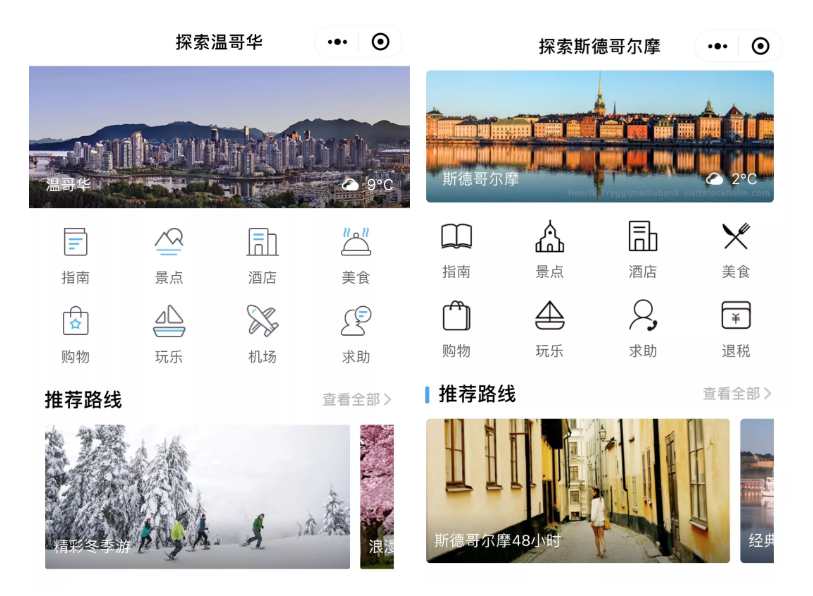View all routes via 查看全部 under 斯德哥尔摩

point(737,393)
